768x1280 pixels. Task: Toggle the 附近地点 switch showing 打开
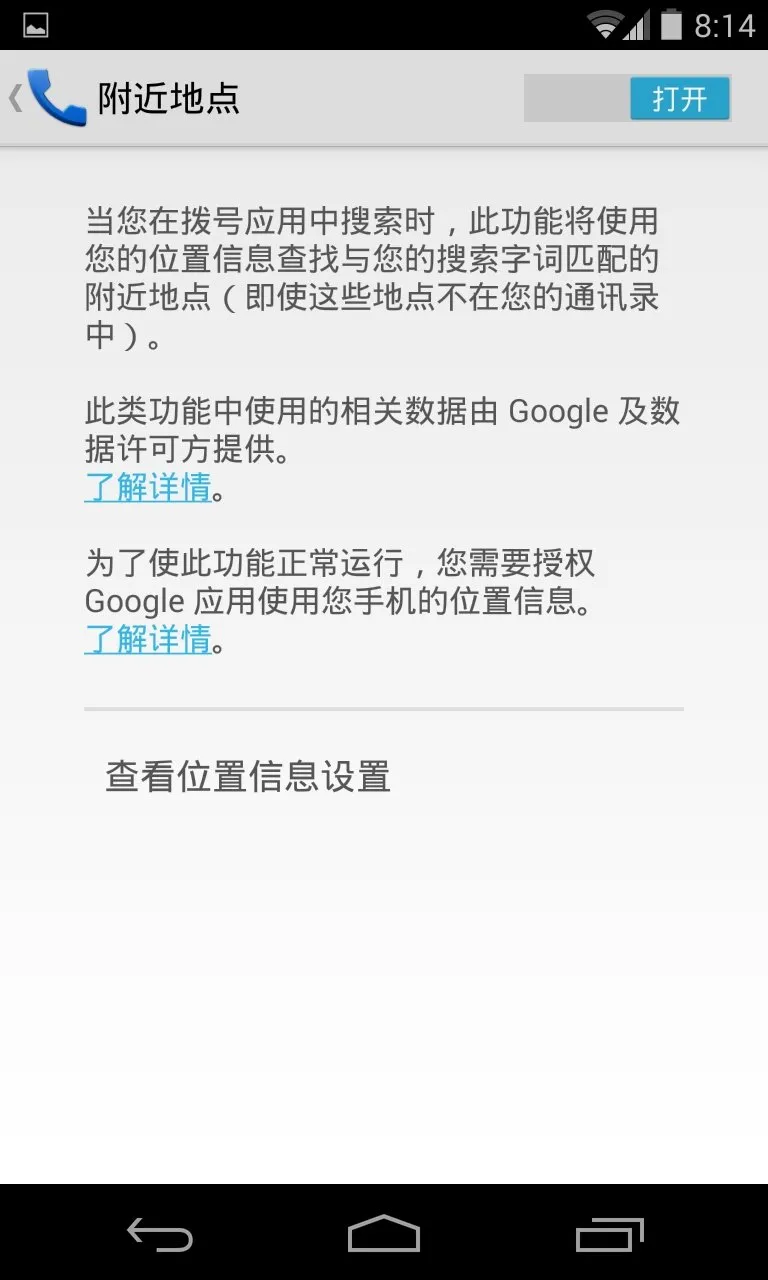(628, 99)
